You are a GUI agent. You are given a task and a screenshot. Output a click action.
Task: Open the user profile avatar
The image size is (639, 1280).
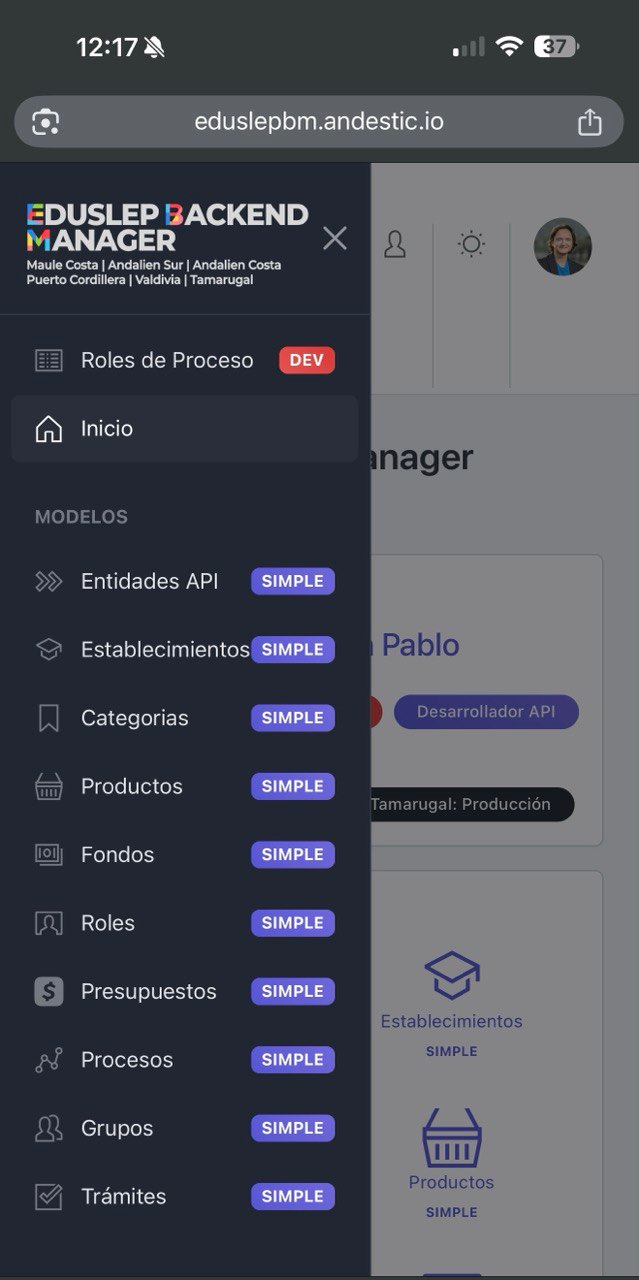(x=562, y=246)
